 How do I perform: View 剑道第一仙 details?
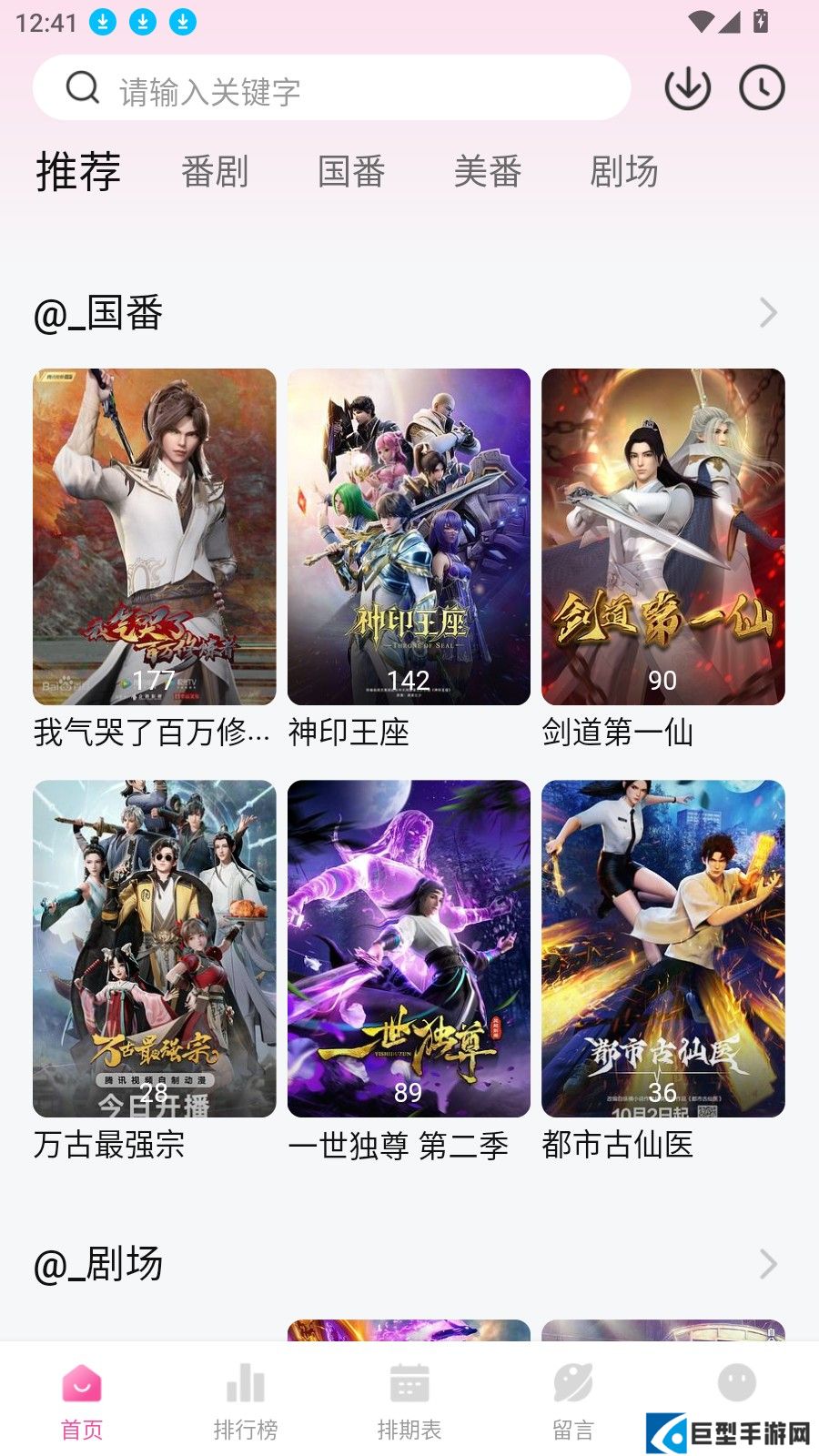662,537
